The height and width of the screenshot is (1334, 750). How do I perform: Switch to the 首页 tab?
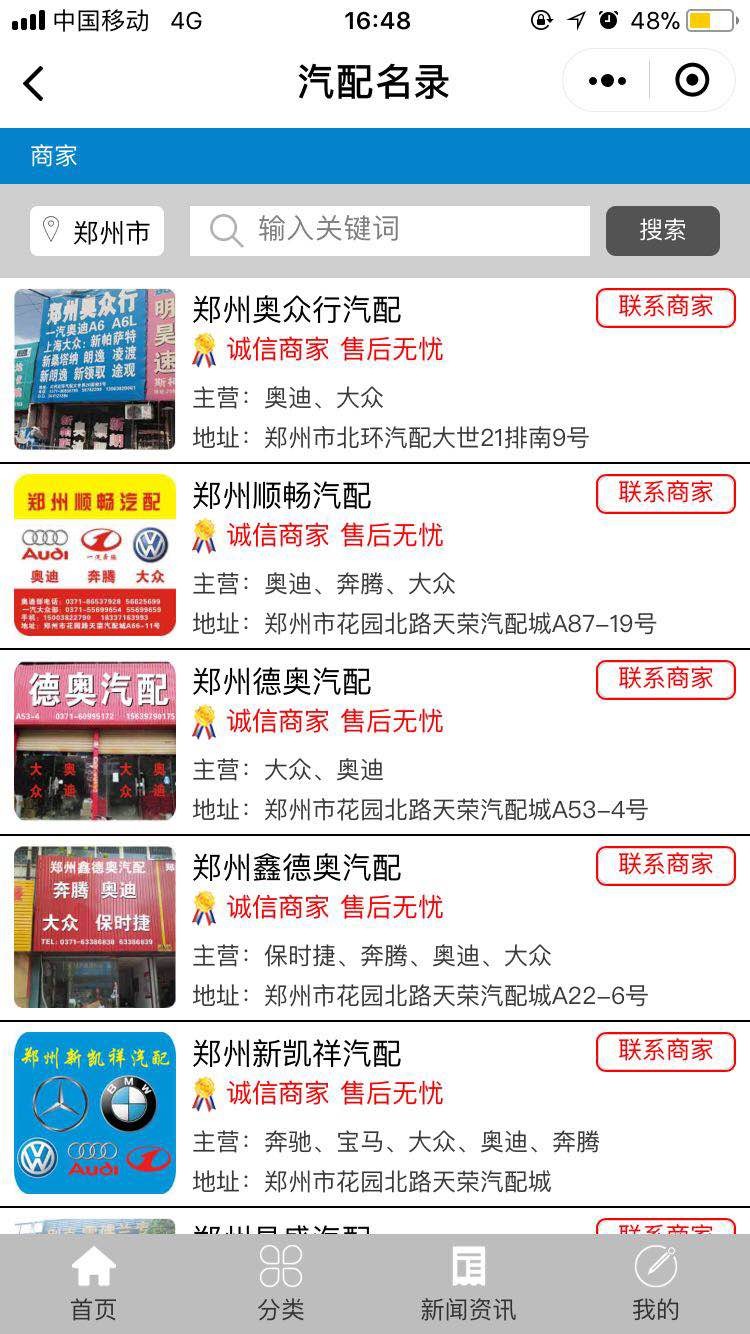93,1284
